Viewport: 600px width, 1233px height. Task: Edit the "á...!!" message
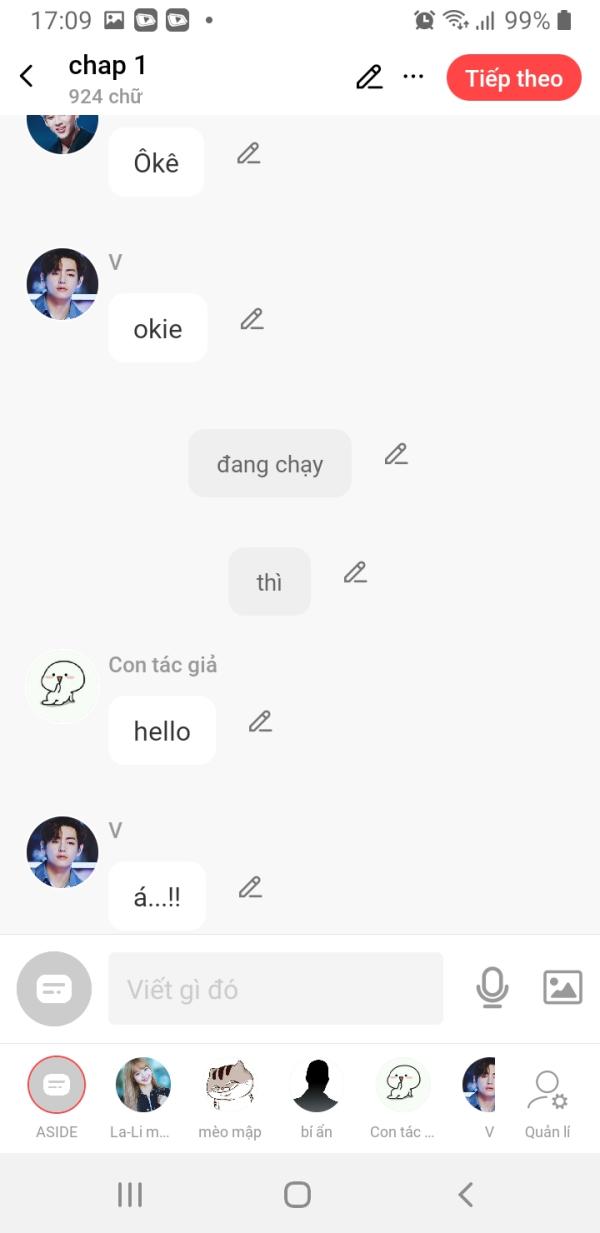tap(250, 887)
